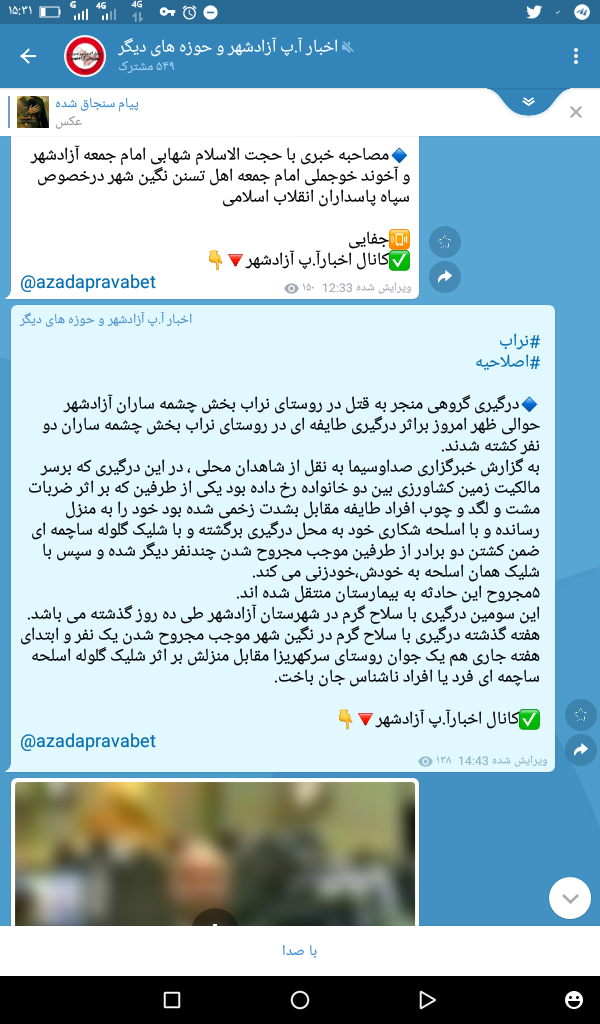The width and height of the screenshot is (600, 1024).
Task: Go back from the channel
Action: (28, 56)
